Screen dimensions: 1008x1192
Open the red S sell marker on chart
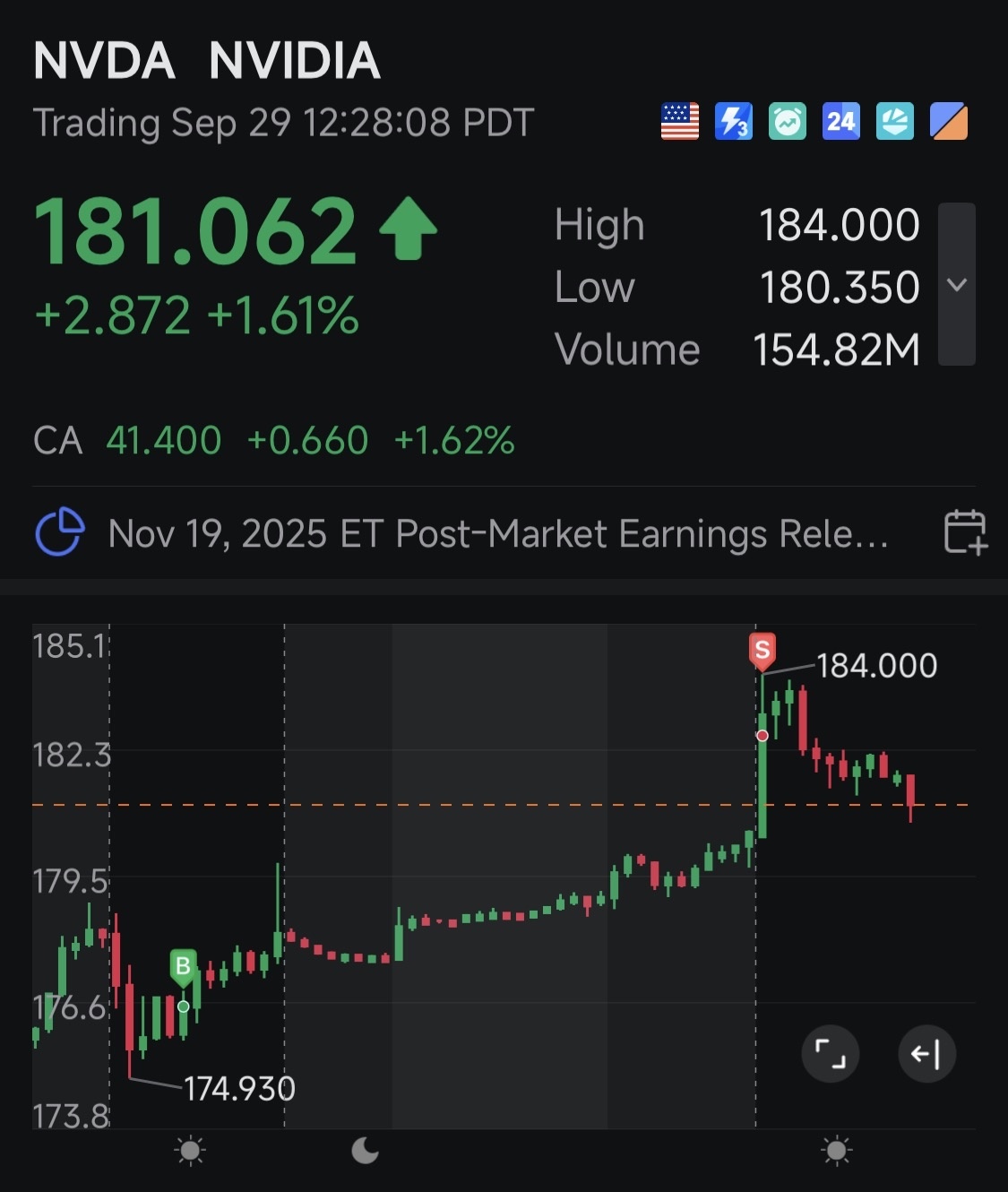click(x=762, y=650)
